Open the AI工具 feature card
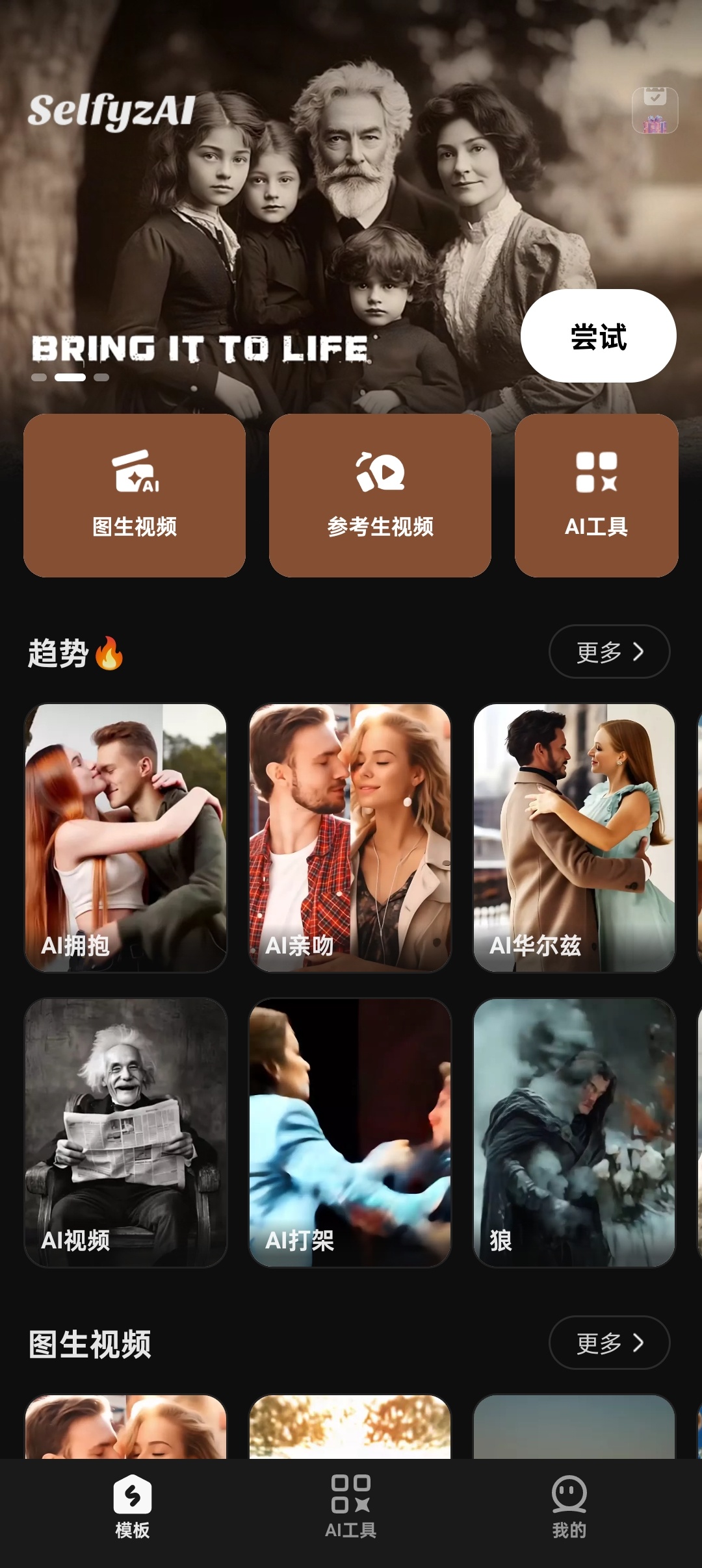This screenshot has height=1568, width=702. (596, 495)
